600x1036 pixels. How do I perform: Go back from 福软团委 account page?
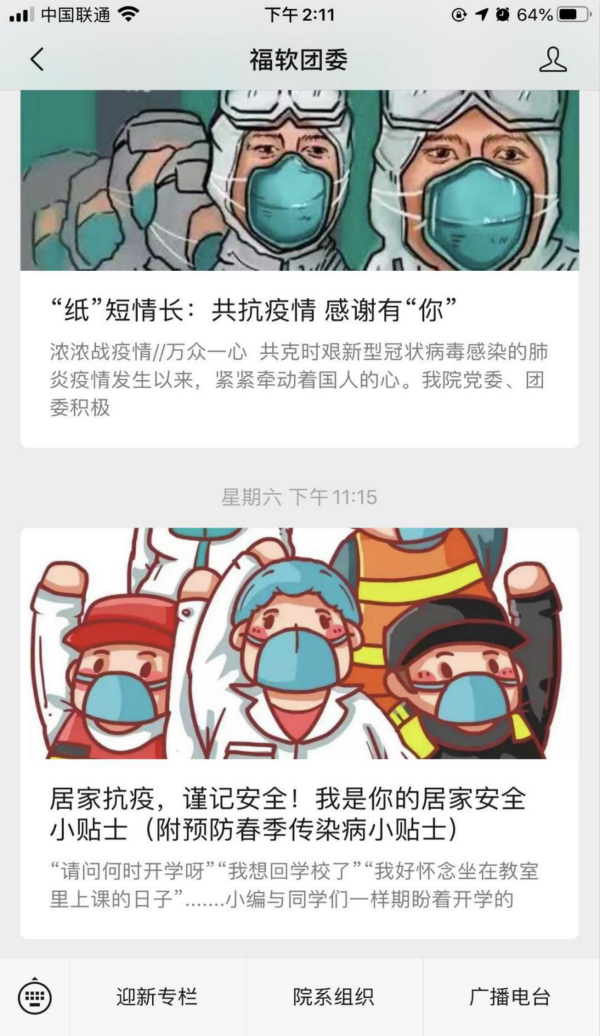coord(37,60)
